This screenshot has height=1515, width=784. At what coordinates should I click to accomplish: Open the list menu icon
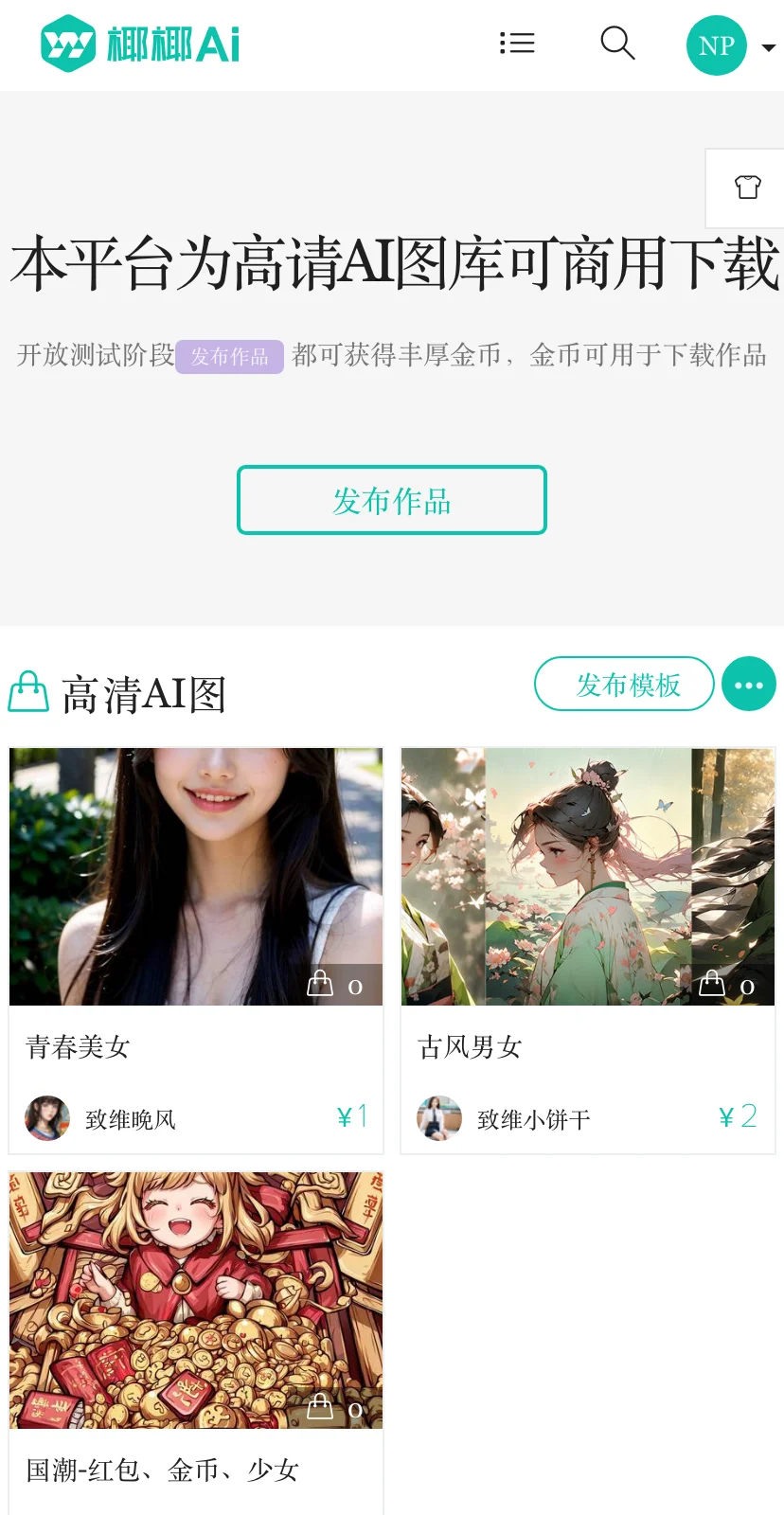(x=517, y=44)
